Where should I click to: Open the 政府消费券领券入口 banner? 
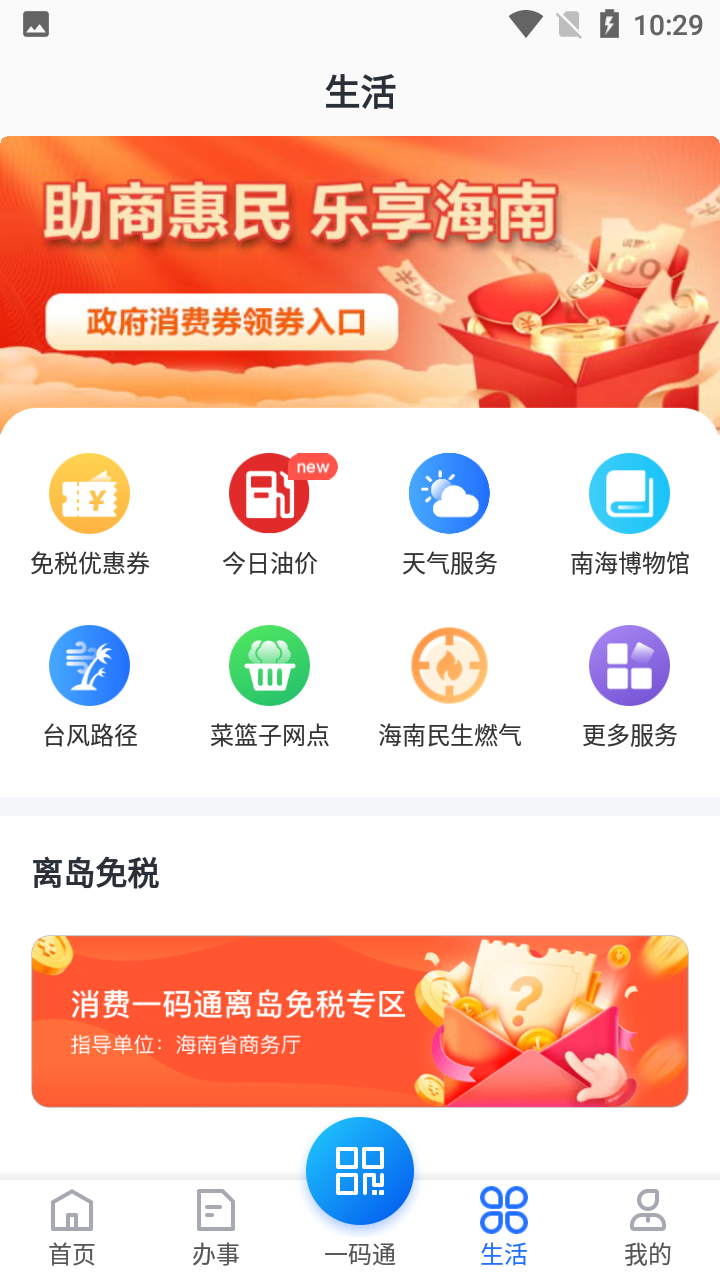pyautogui.click(x=222, y=322)
